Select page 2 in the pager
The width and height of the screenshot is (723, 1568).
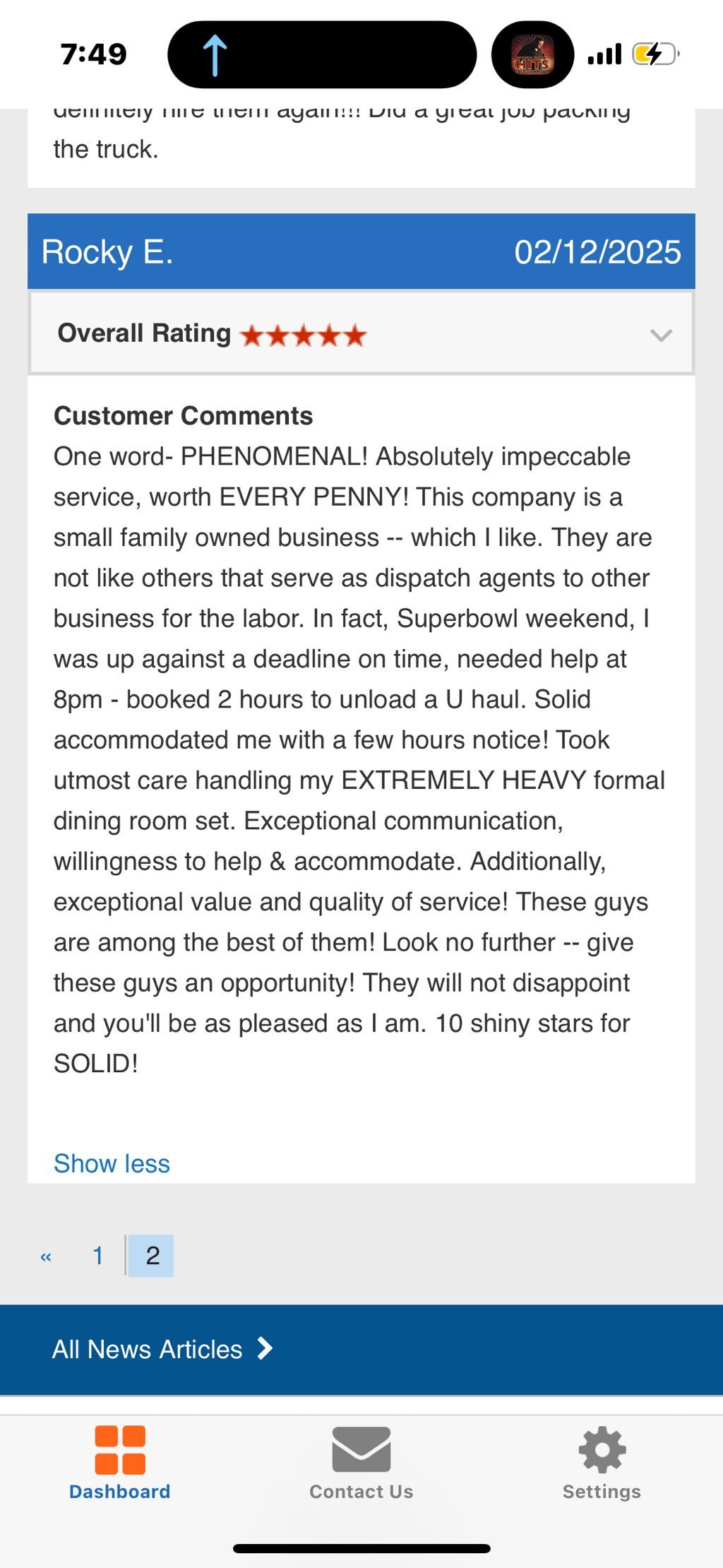152,1255
